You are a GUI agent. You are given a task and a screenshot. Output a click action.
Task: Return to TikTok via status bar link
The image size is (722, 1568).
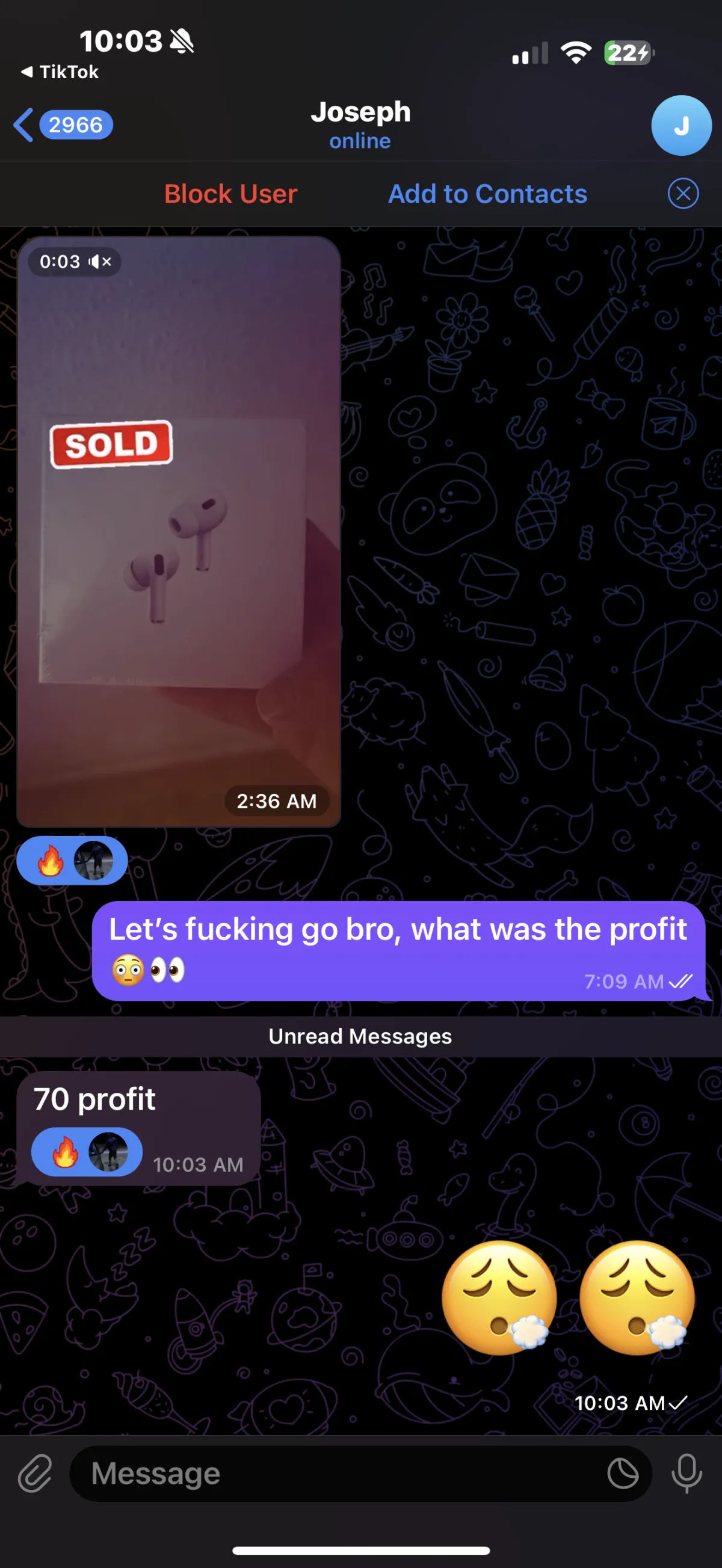(60, 72)
